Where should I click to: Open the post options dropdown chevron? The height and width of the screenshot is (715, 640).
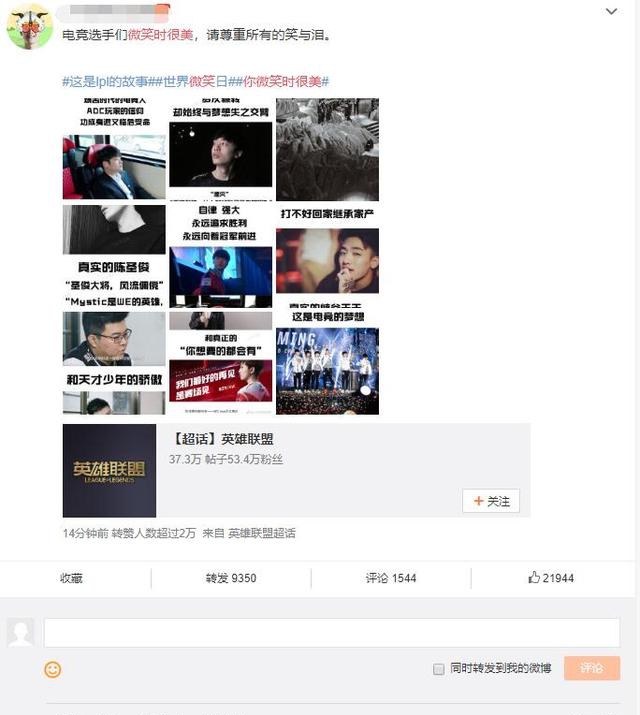coord(611,12)
